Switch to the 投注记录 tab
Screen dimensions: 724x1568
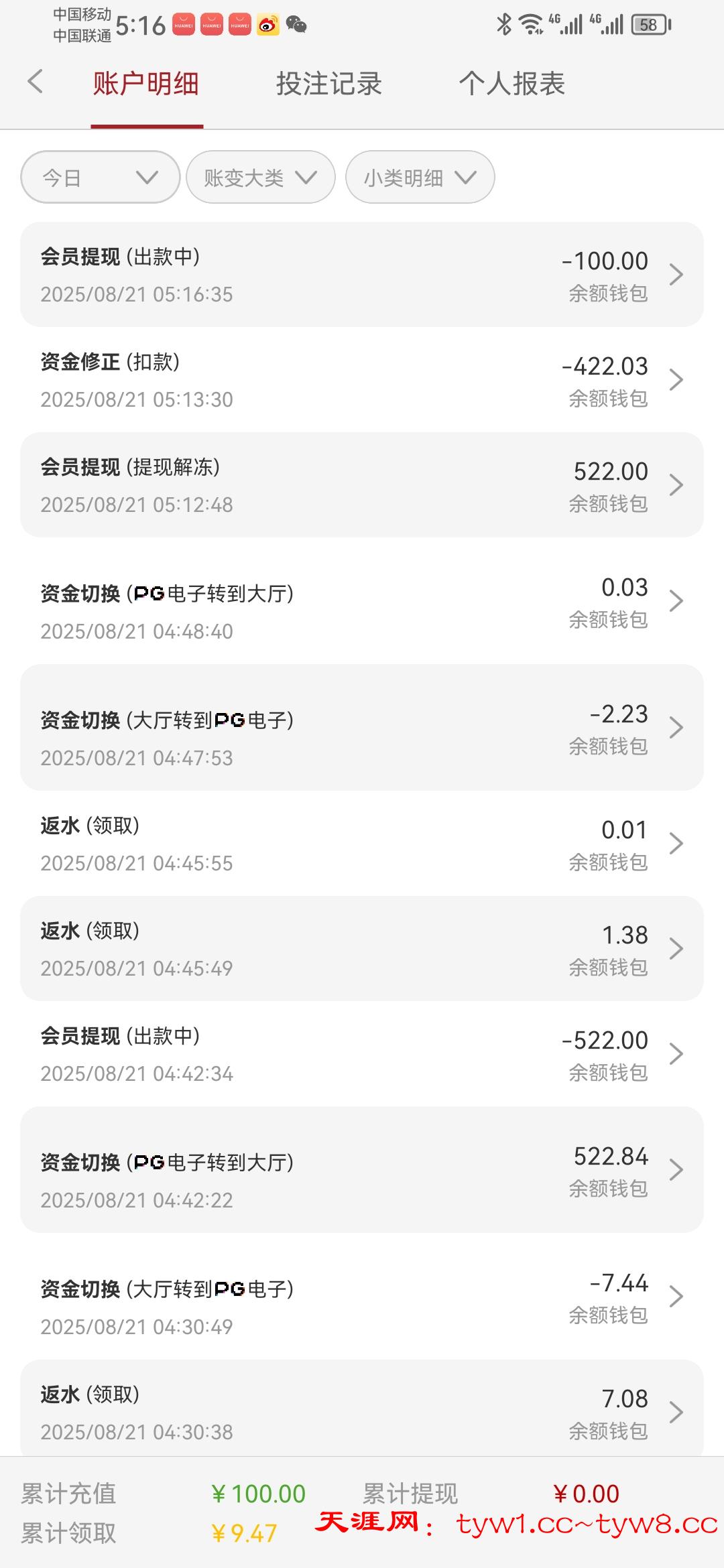coord(328,84)
